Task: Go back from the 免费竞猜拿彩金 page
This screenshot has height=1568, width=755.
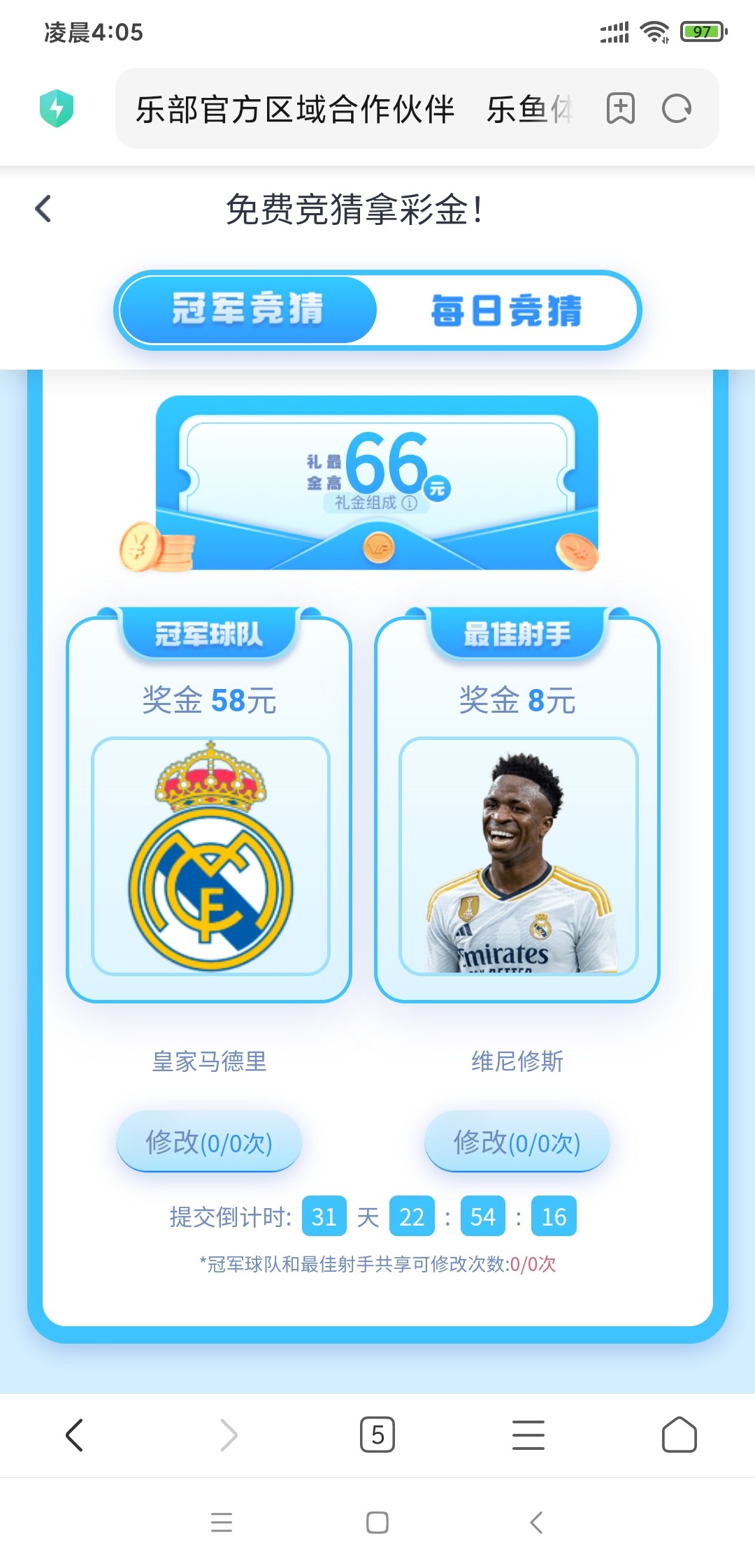Action: [x=43, y=209]
